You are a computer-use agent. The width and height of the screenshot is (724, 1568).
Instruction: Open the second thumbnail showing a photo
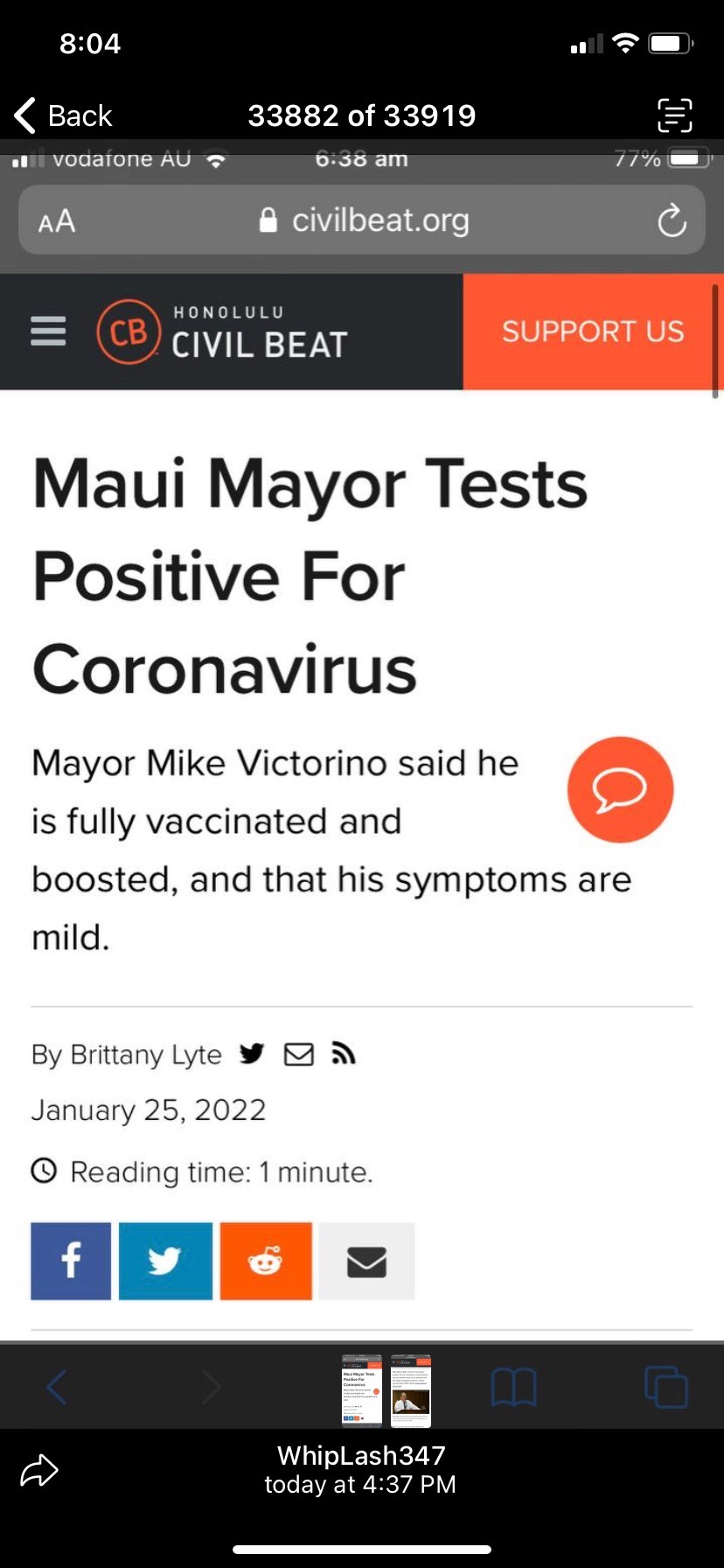pos(411,1390)
